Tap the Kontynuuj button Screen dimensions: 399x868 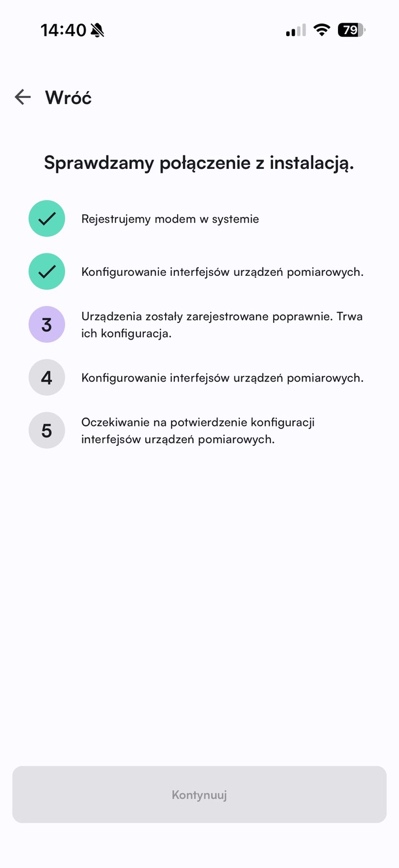point(199,794)
